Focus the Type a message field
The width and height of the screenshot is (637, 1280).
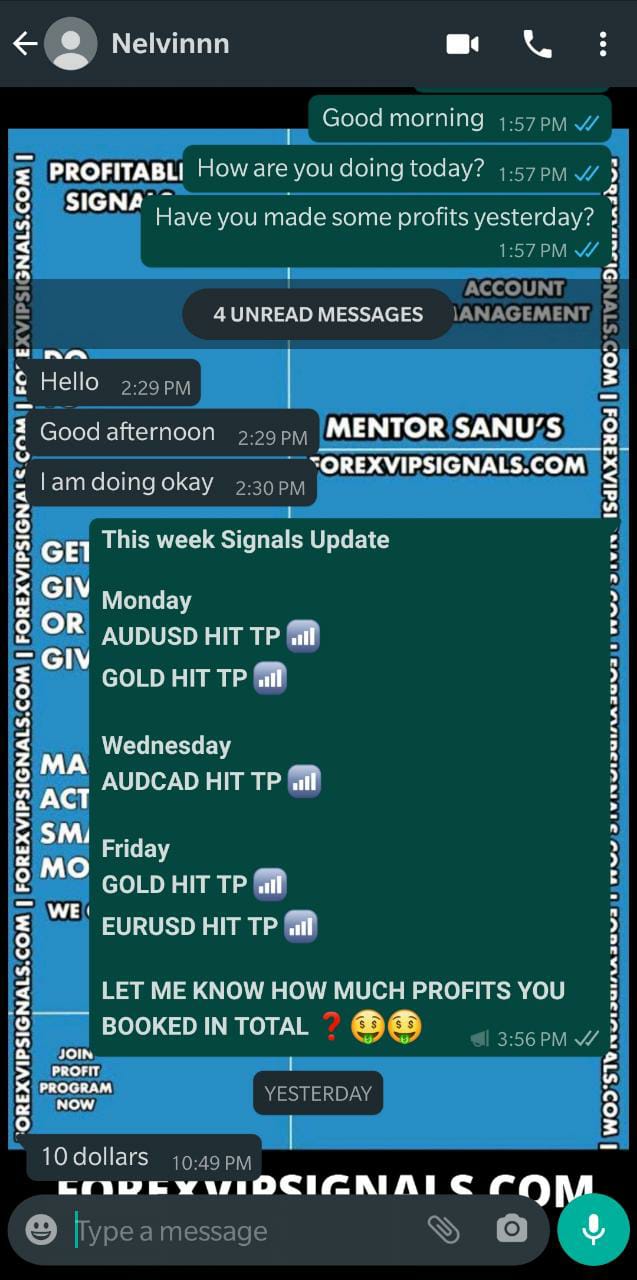[240, 1230]
